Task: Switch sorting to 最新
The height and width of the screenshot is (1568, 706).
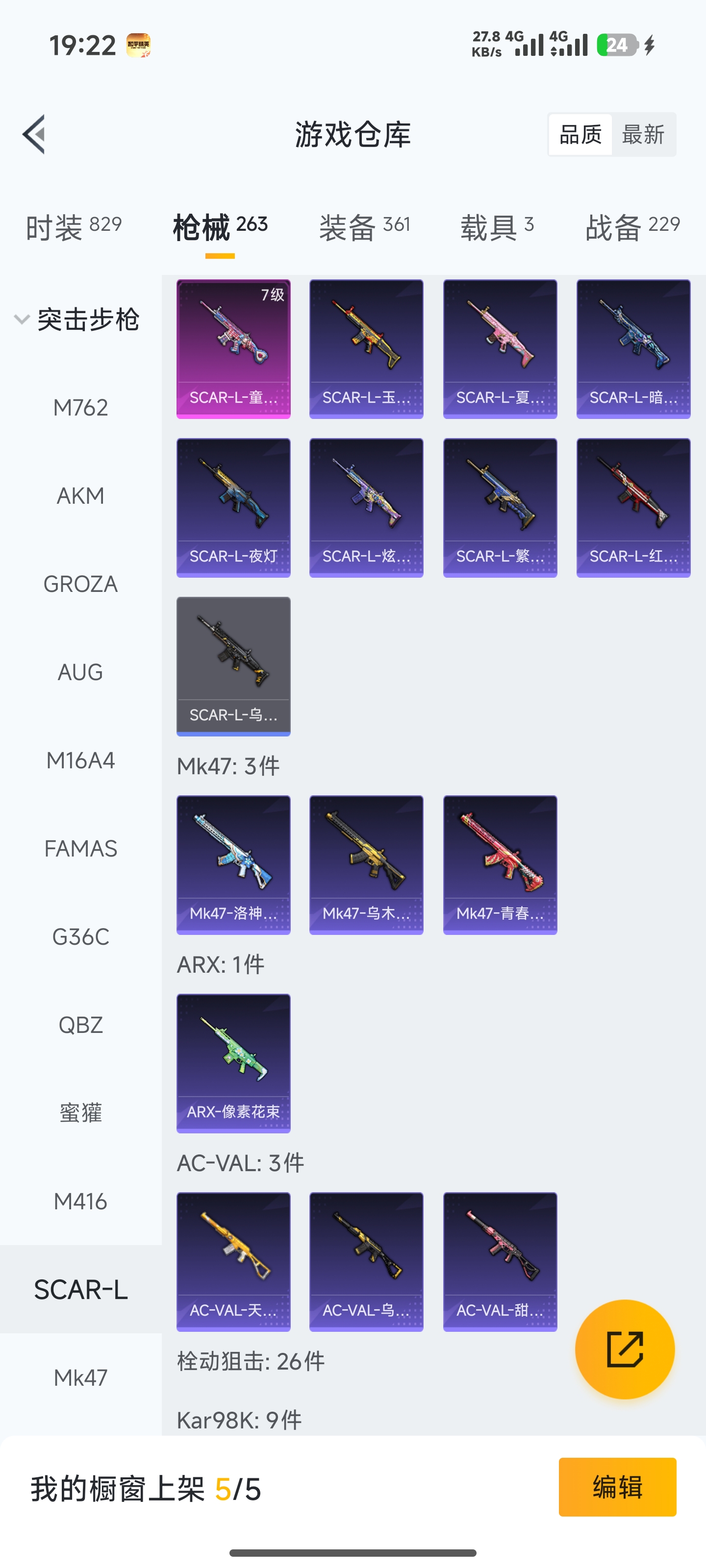Action: tap(643, 135)
